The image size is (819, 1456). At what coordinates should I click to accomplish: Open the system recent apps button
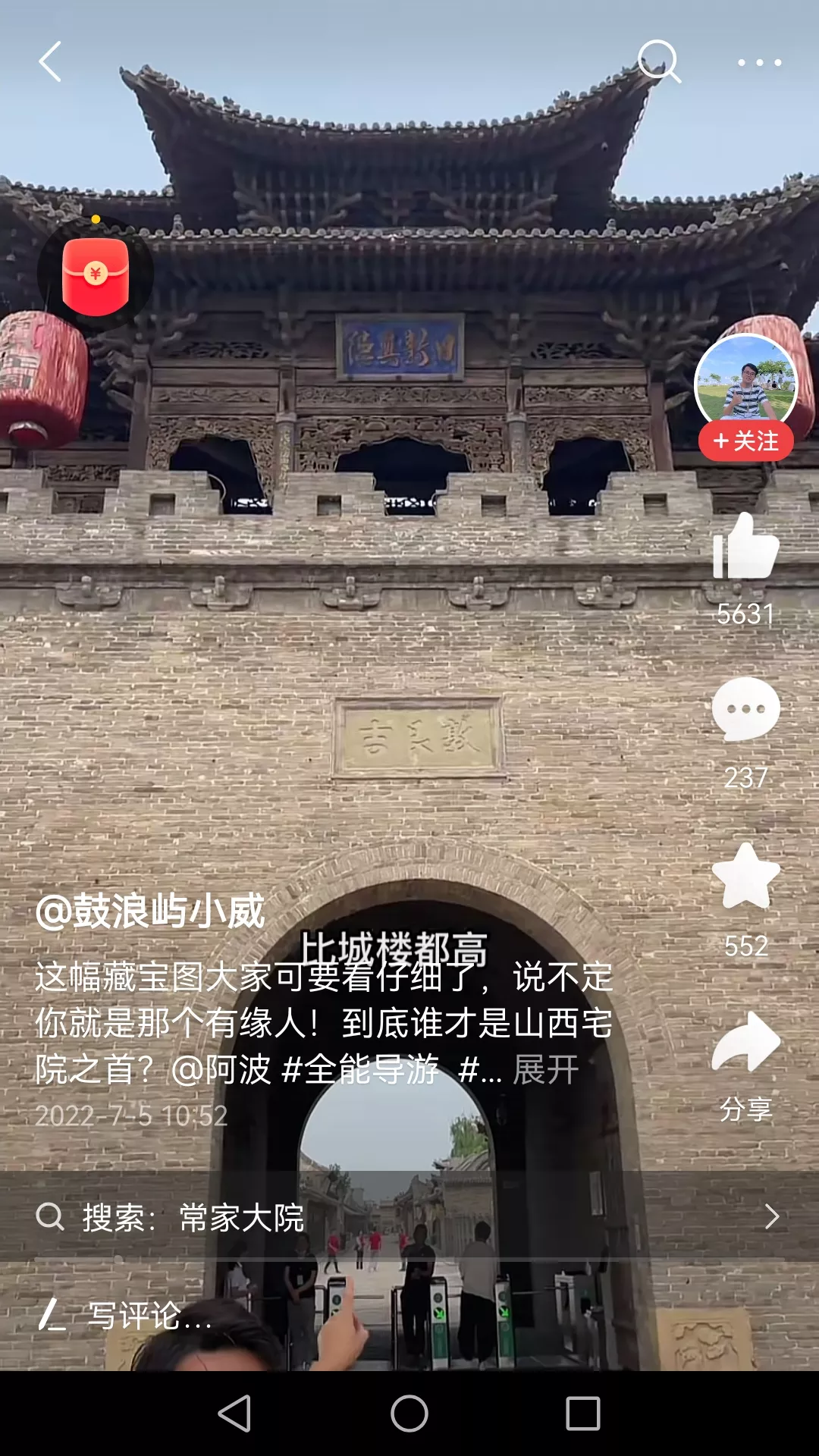582,1414
